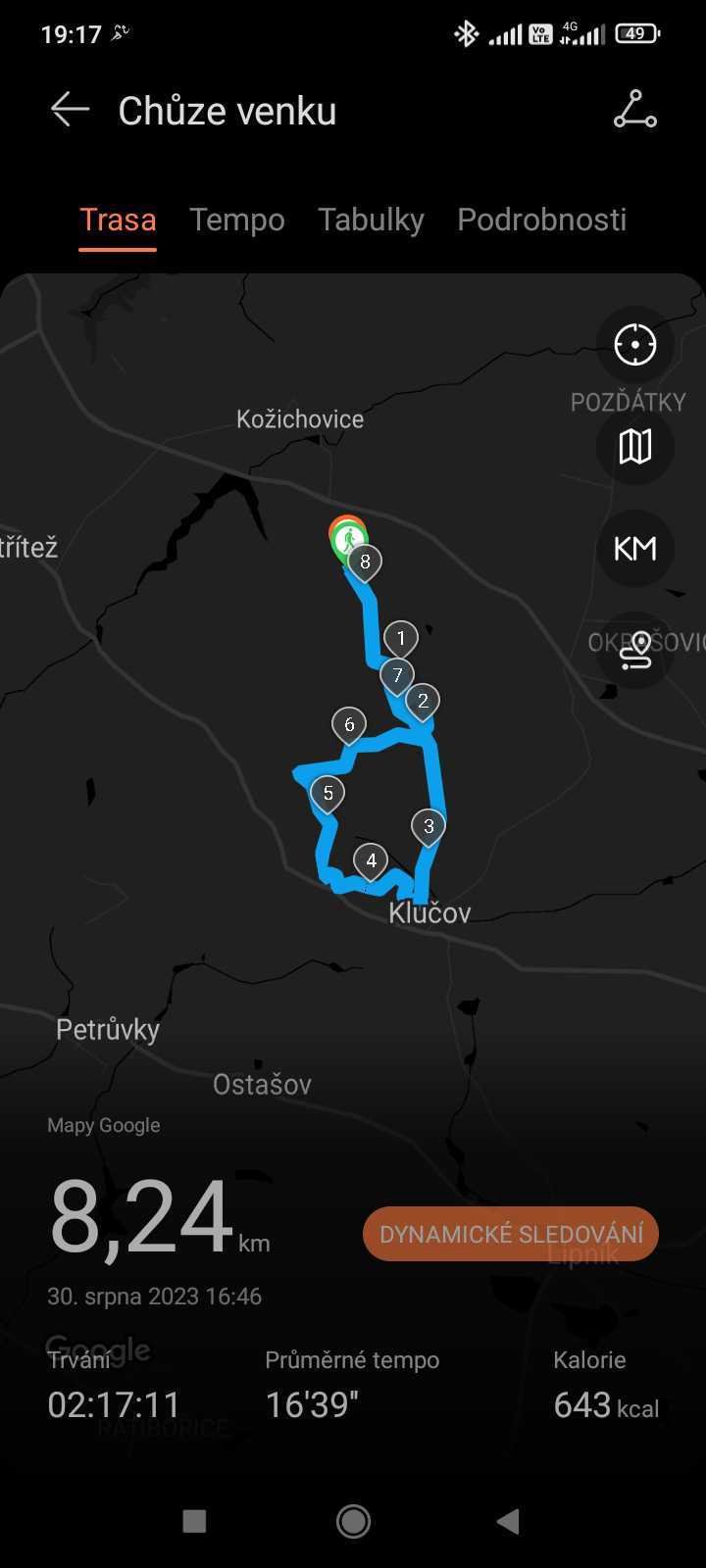706x1568 pixels.
Task: Toggle the KM kilometer markers
Action: point(634,549)
